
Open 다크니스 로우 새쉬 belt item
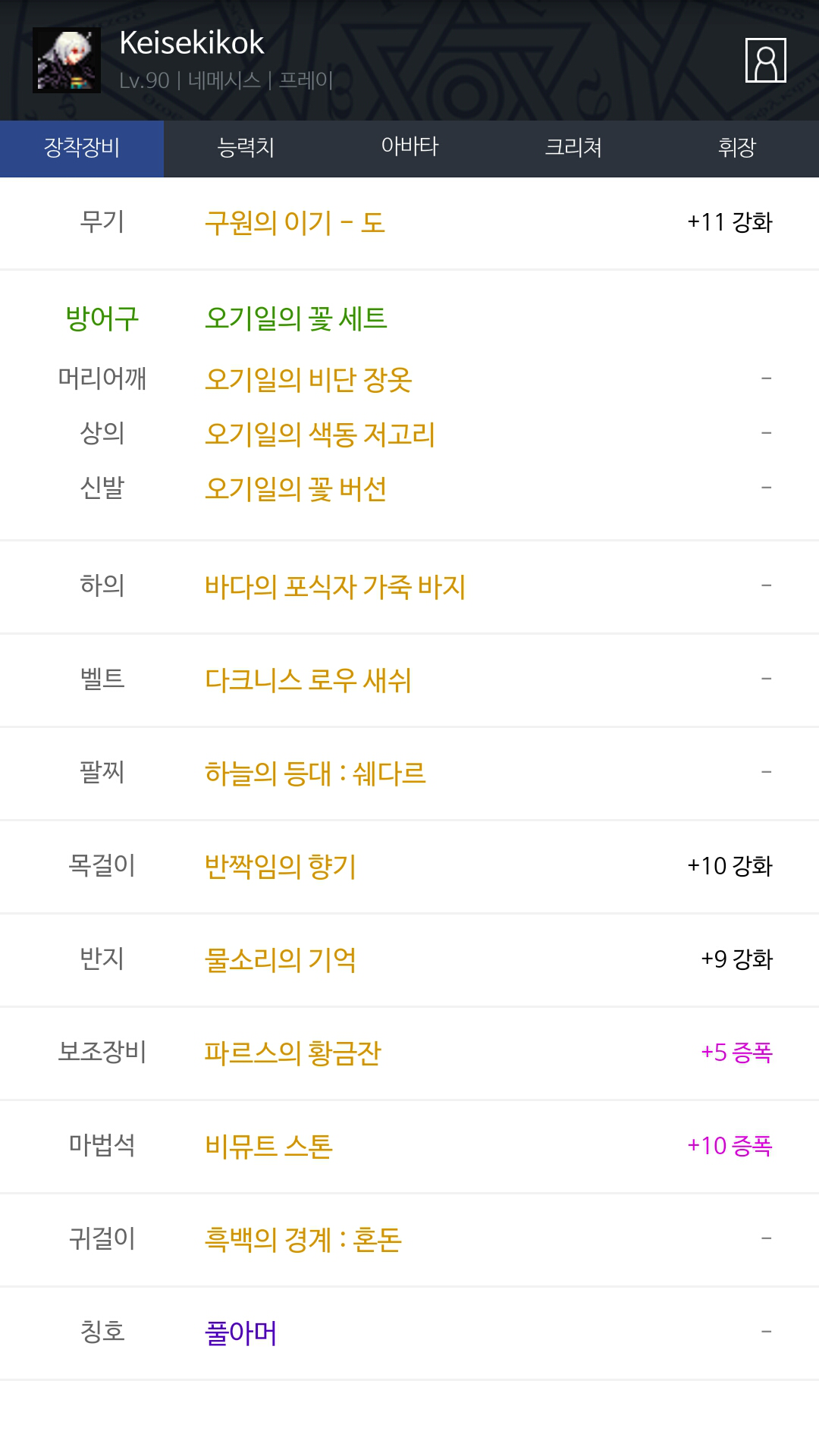[308, 679]
